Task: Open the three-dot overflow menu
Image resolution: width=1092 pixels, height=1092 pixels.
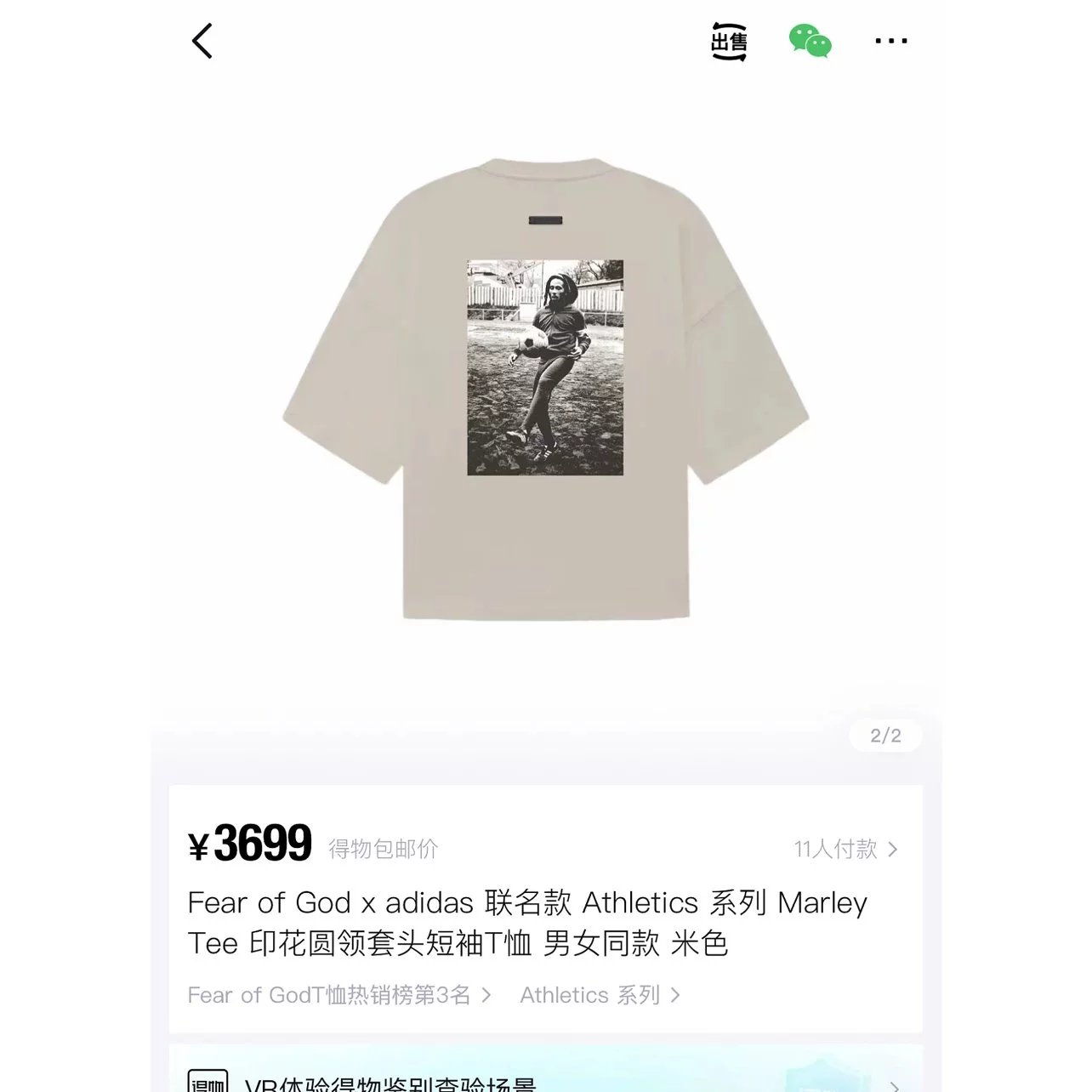Action: (x=890, y=41)
